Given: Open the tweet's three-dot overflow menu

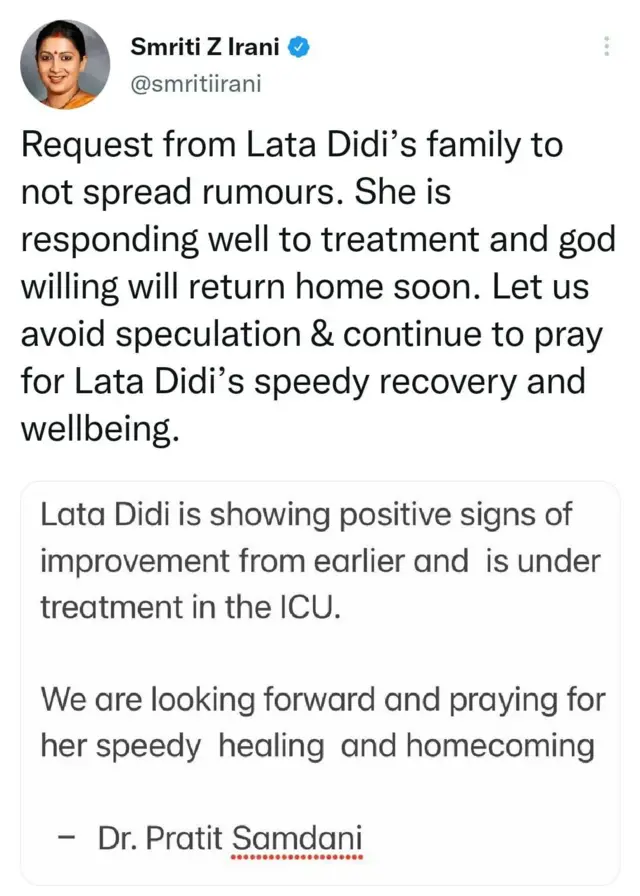Looking at the screenshot, I should (606, 47).
